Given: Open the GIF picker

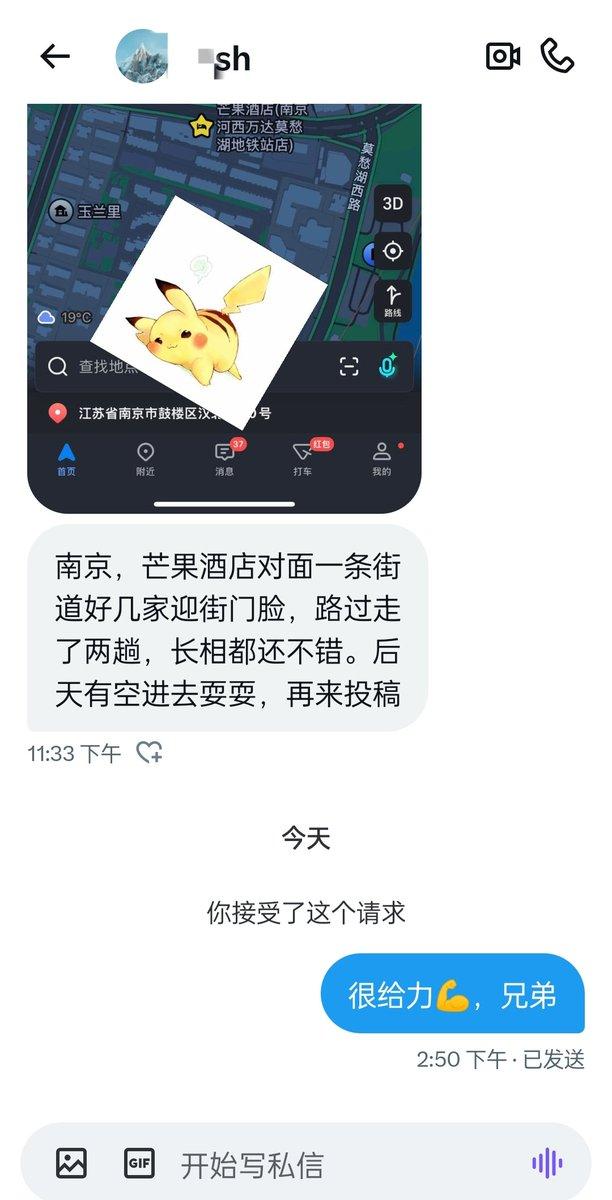Looking at the screenshot, I should 139,1163.
